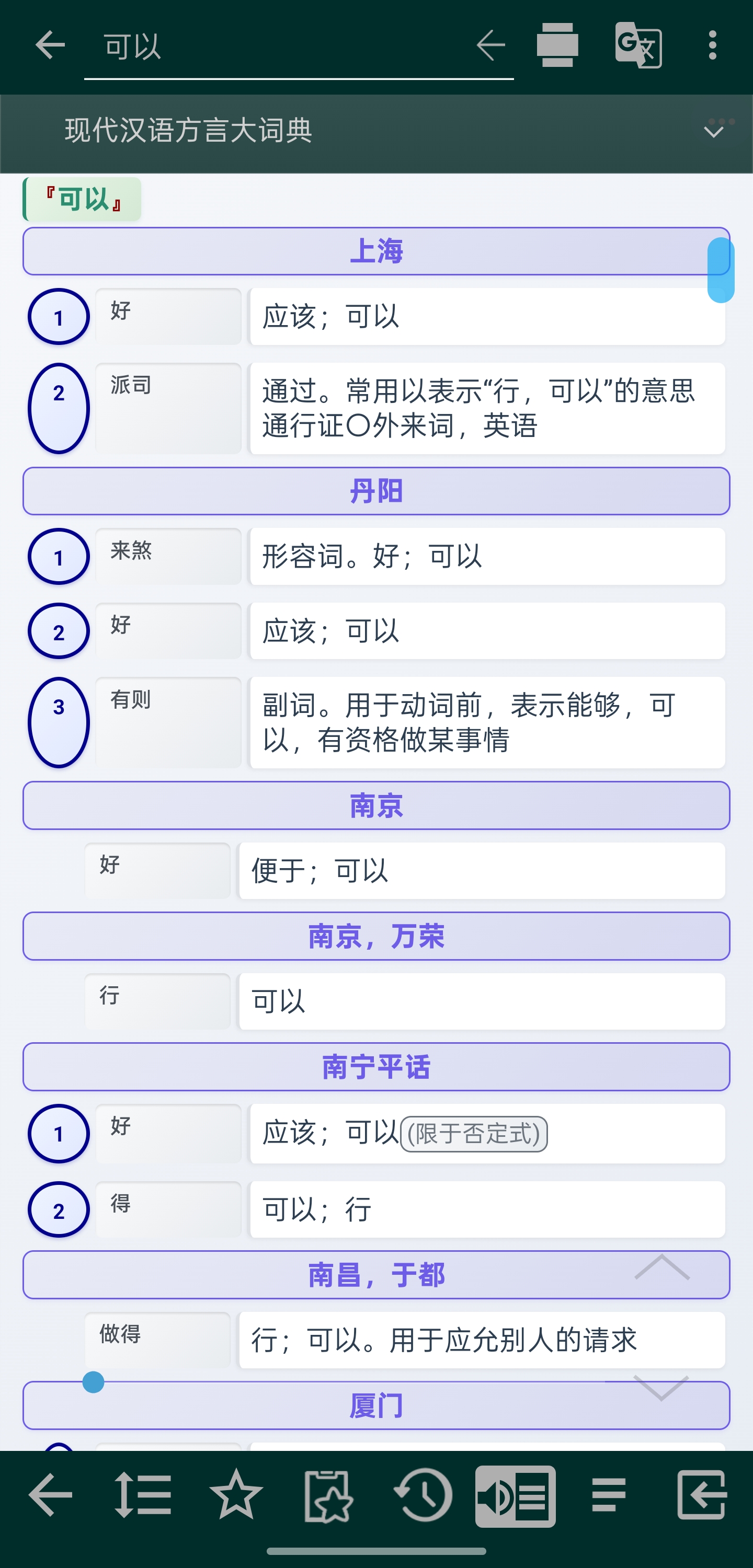753x1568 pixels.
Task: Open the stacked cards icon in top bar
Action: tap(557, 45)
